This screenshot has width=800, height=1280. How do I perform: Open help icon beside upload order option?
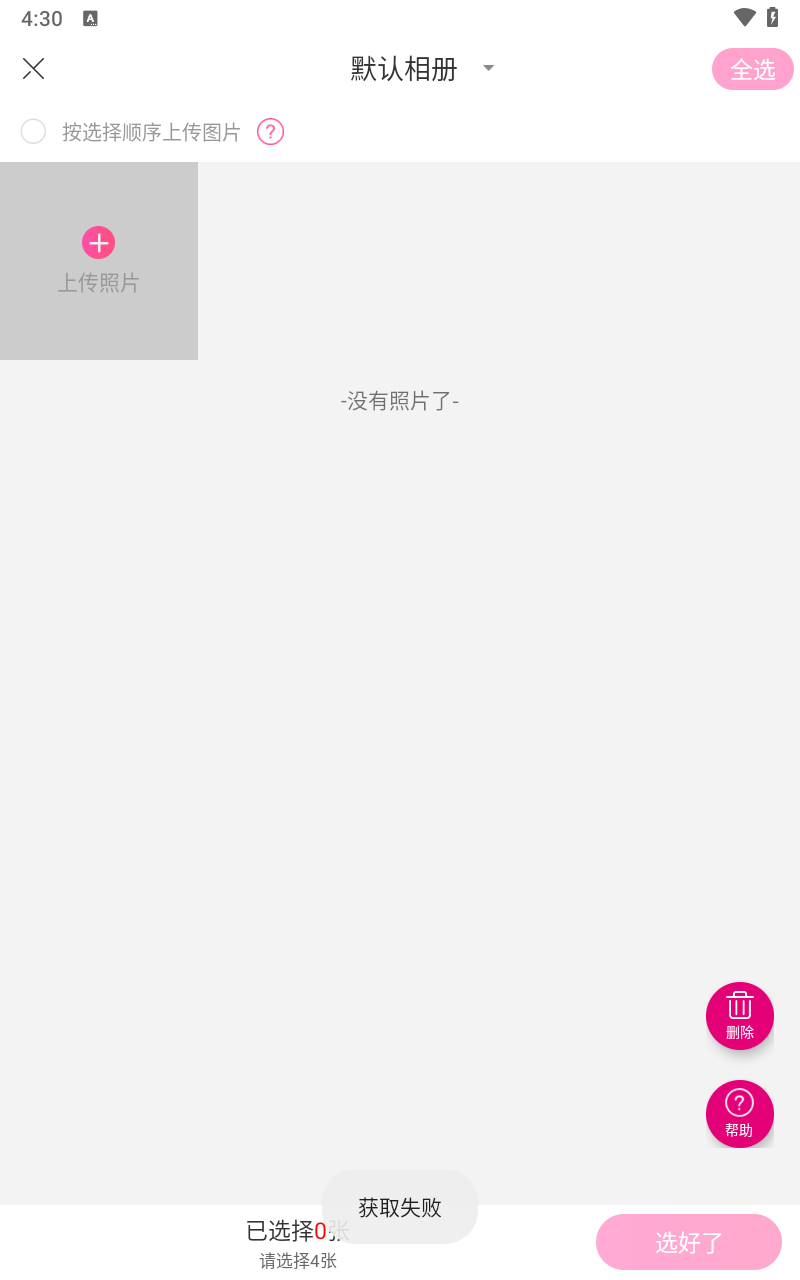(x=270, y=131)
